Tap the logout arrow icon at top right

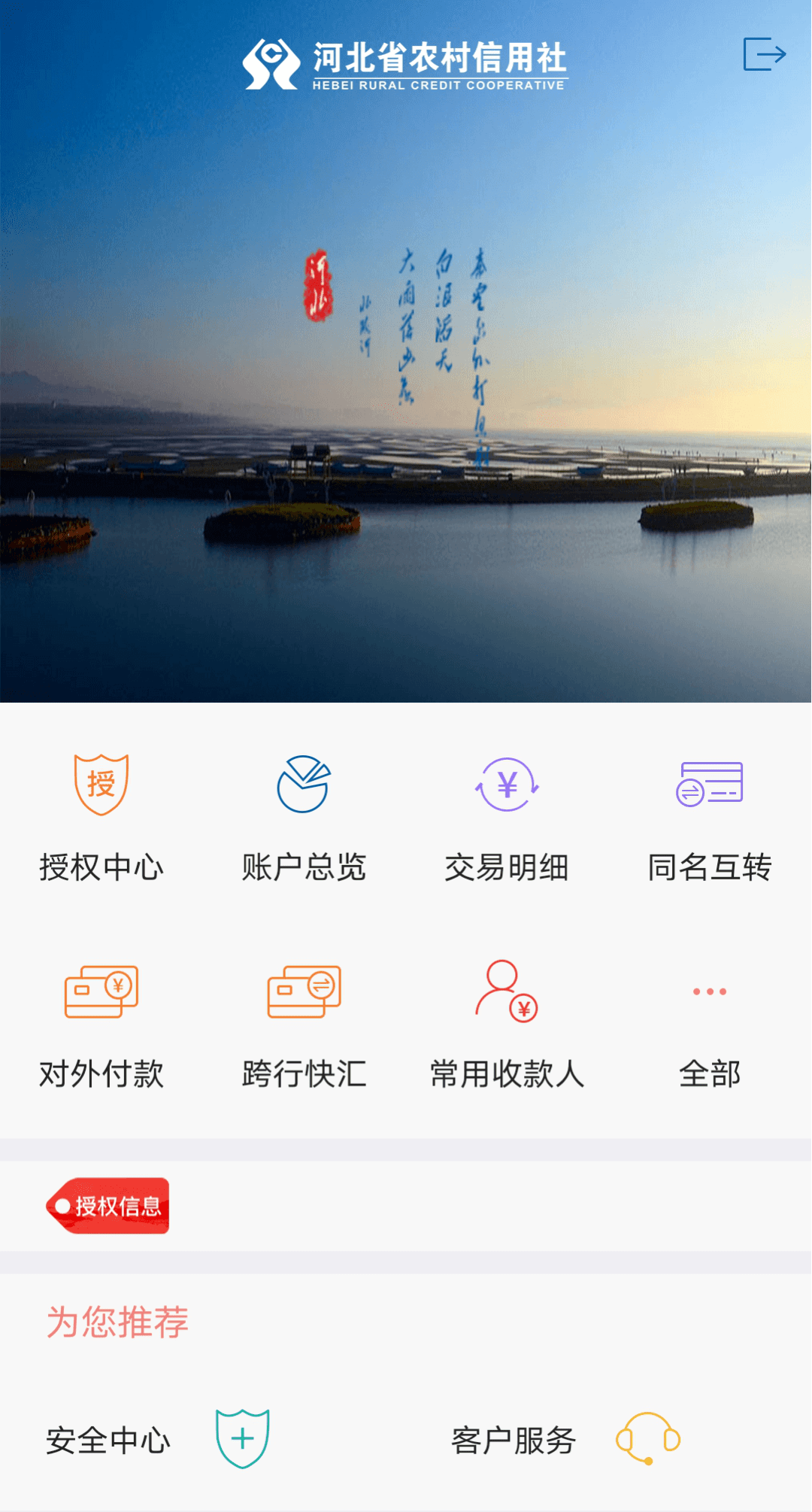click(764, 54)
